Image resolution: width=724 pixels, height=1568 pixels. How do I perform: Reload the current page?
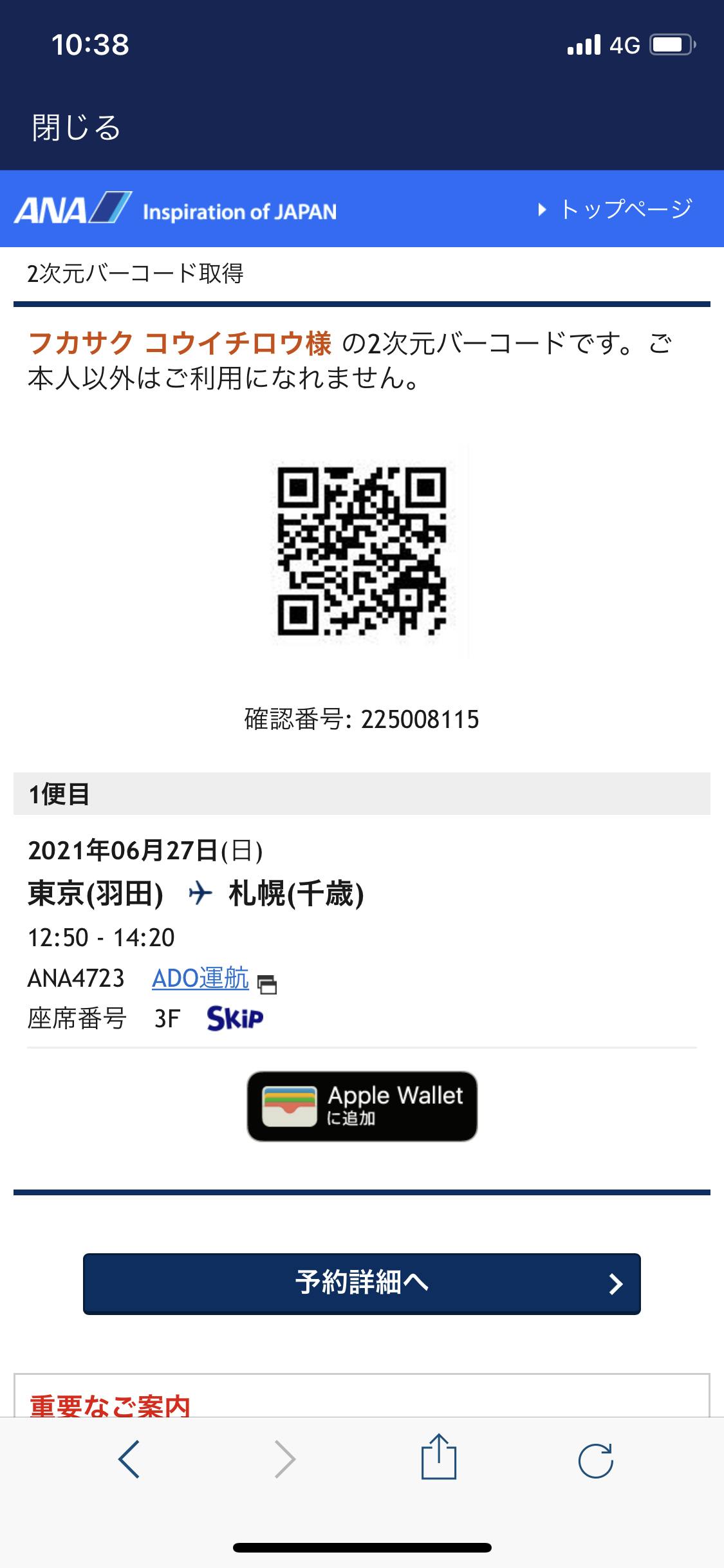[x=595, y=1460]
